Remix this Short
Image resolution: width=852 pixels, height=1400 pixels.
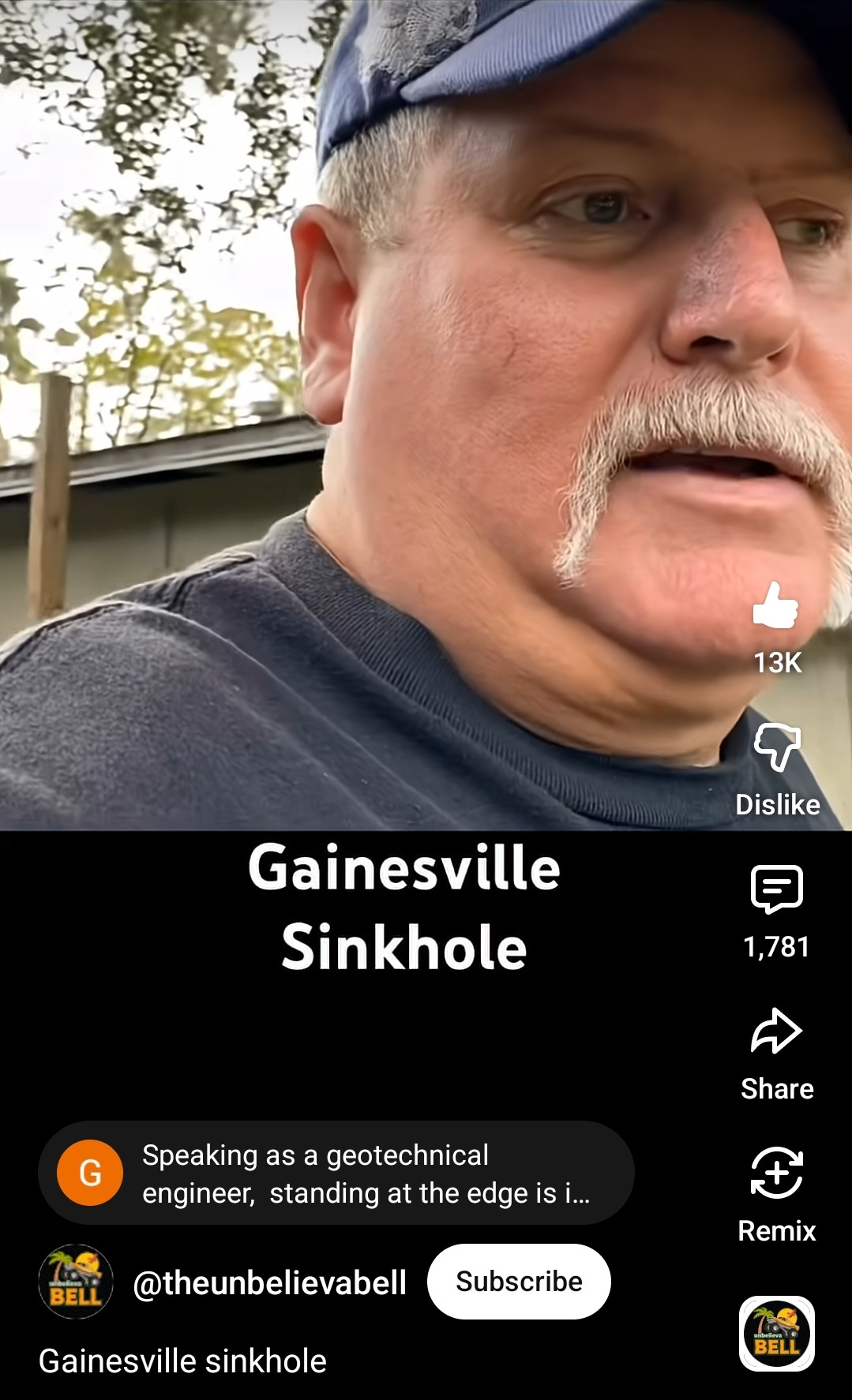776,1174
